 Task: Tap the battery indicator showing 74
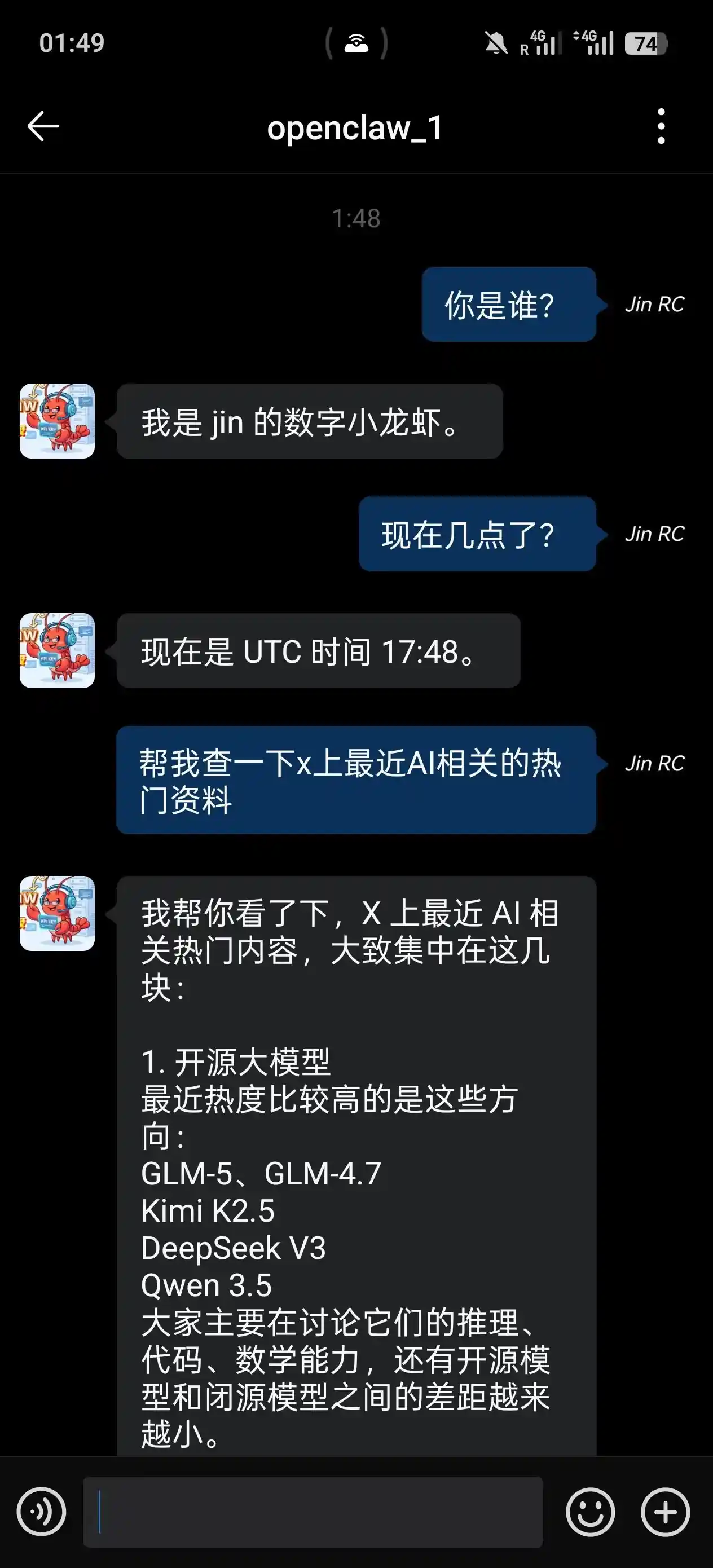click(x=646, y=43)
